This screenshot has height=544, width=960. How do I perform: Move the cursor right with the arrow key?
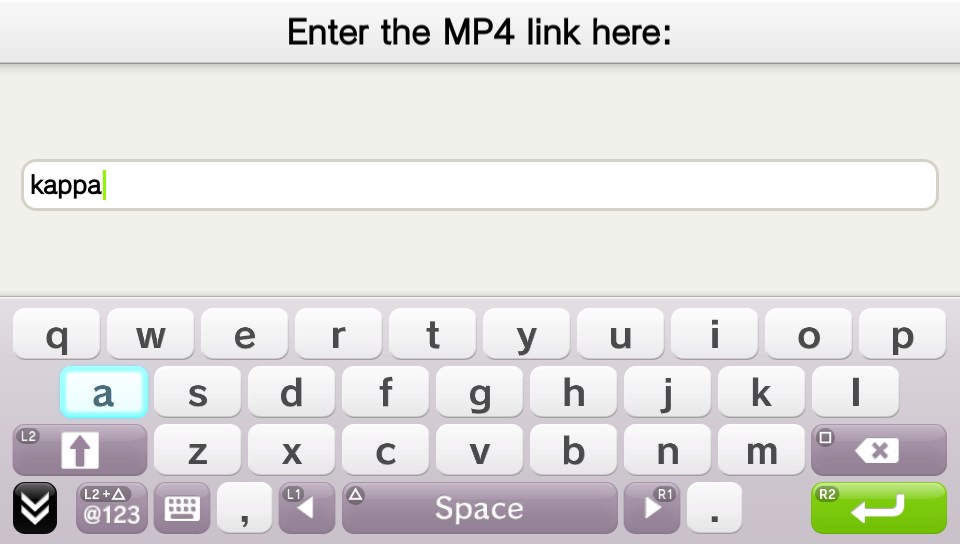point(651,508)
